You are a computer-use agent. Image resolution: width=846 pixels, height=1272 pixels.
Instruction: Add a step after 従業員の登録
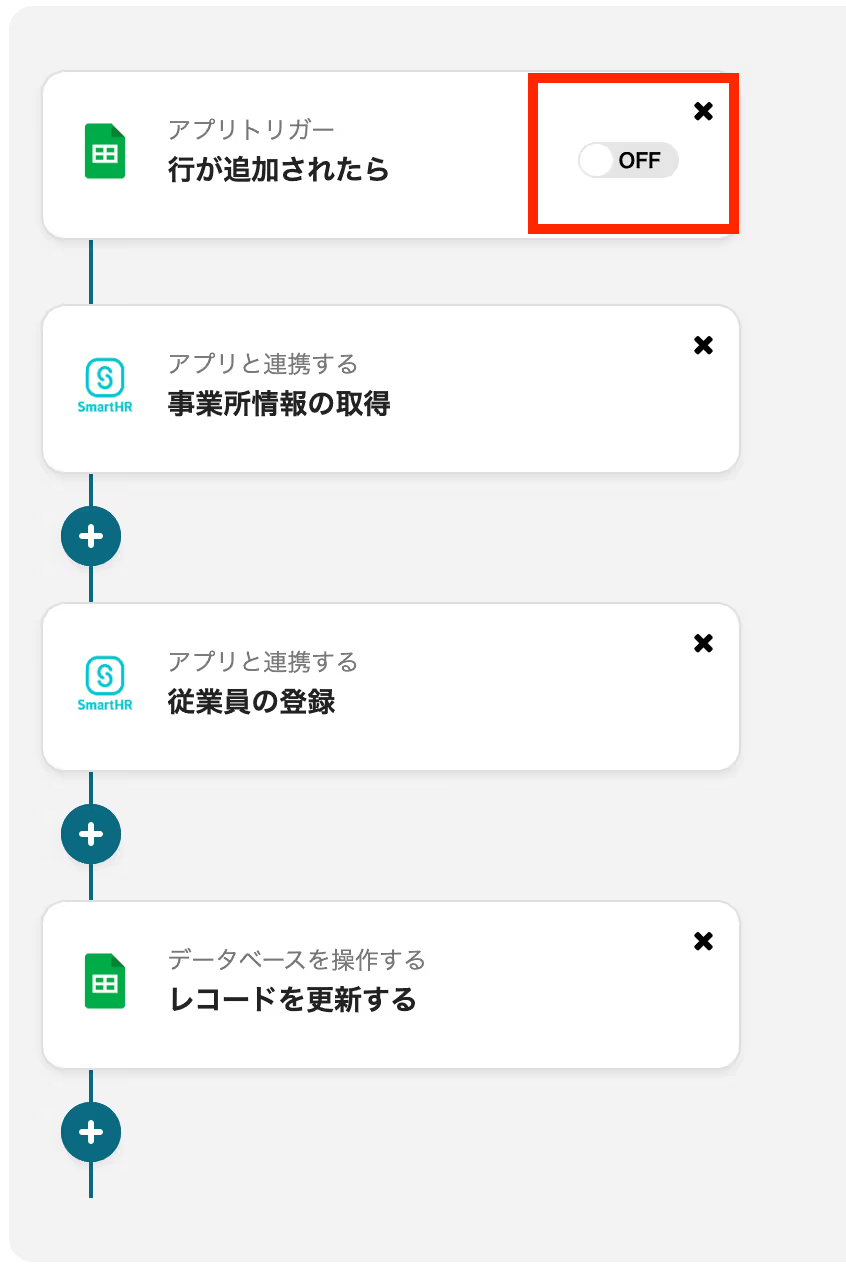pos(91,834)
